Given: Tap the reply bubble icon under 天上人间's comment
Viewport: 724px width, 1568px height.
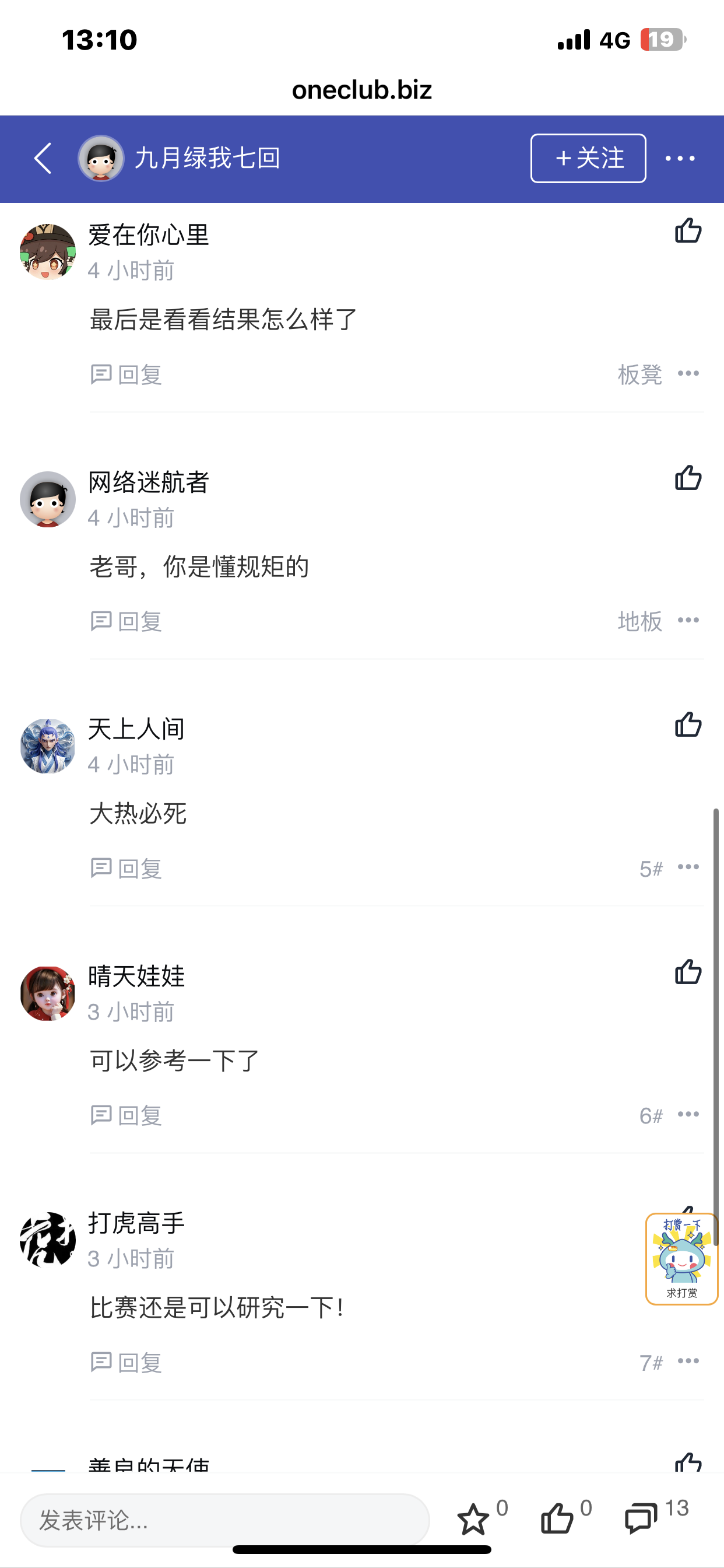Looking at the screenshot, I should point(101,867).
